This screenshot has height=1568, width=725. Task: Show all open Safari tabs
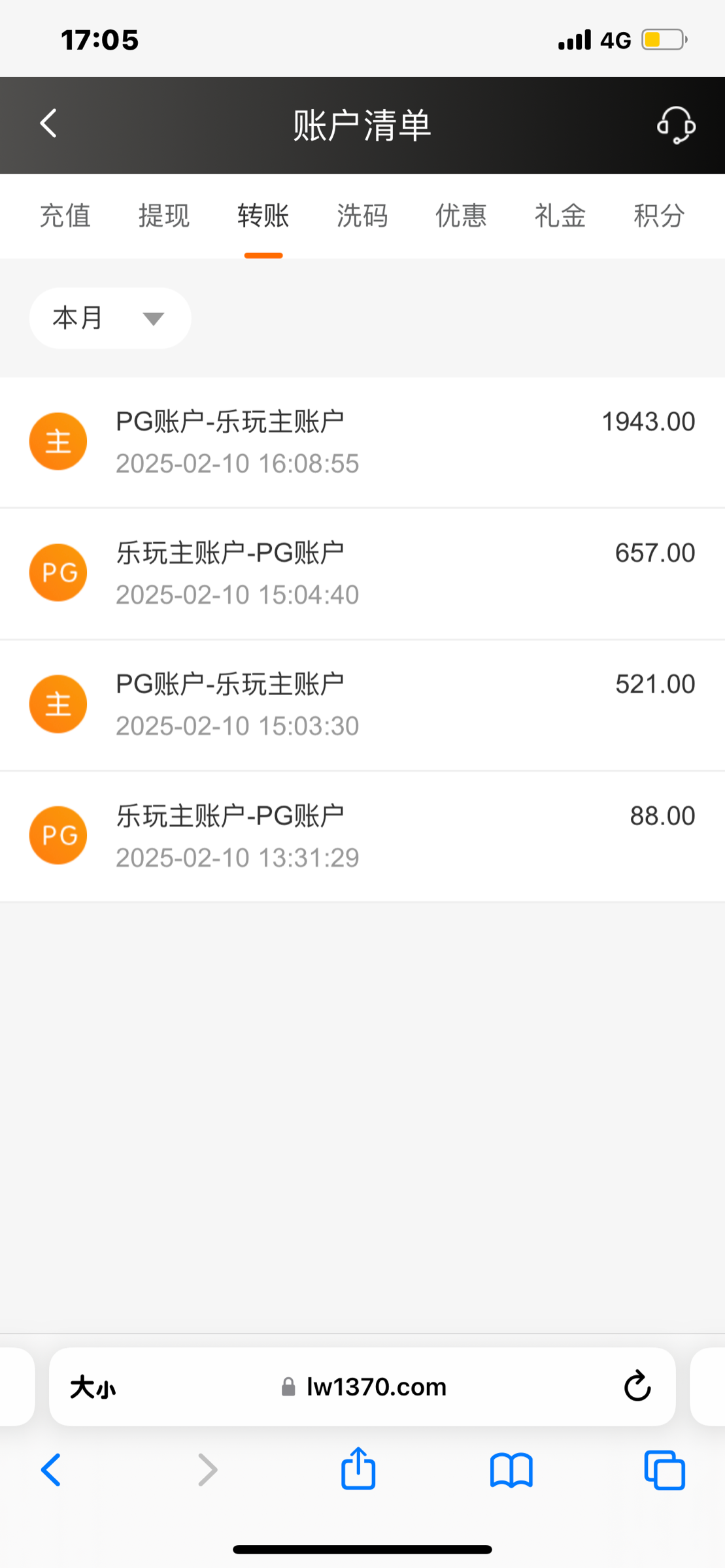[664, 1470]
